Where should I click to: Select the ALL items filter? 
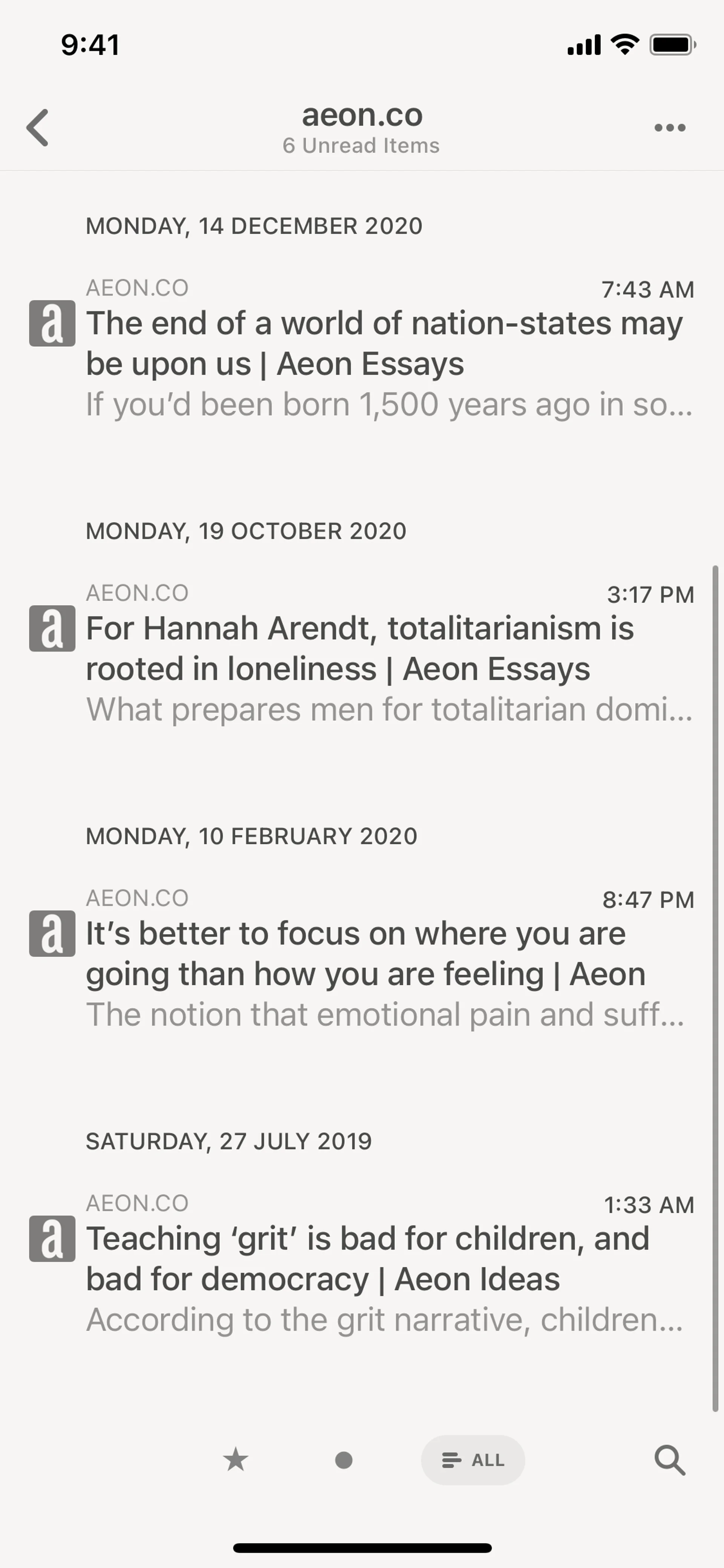(x=473, y=1460)
